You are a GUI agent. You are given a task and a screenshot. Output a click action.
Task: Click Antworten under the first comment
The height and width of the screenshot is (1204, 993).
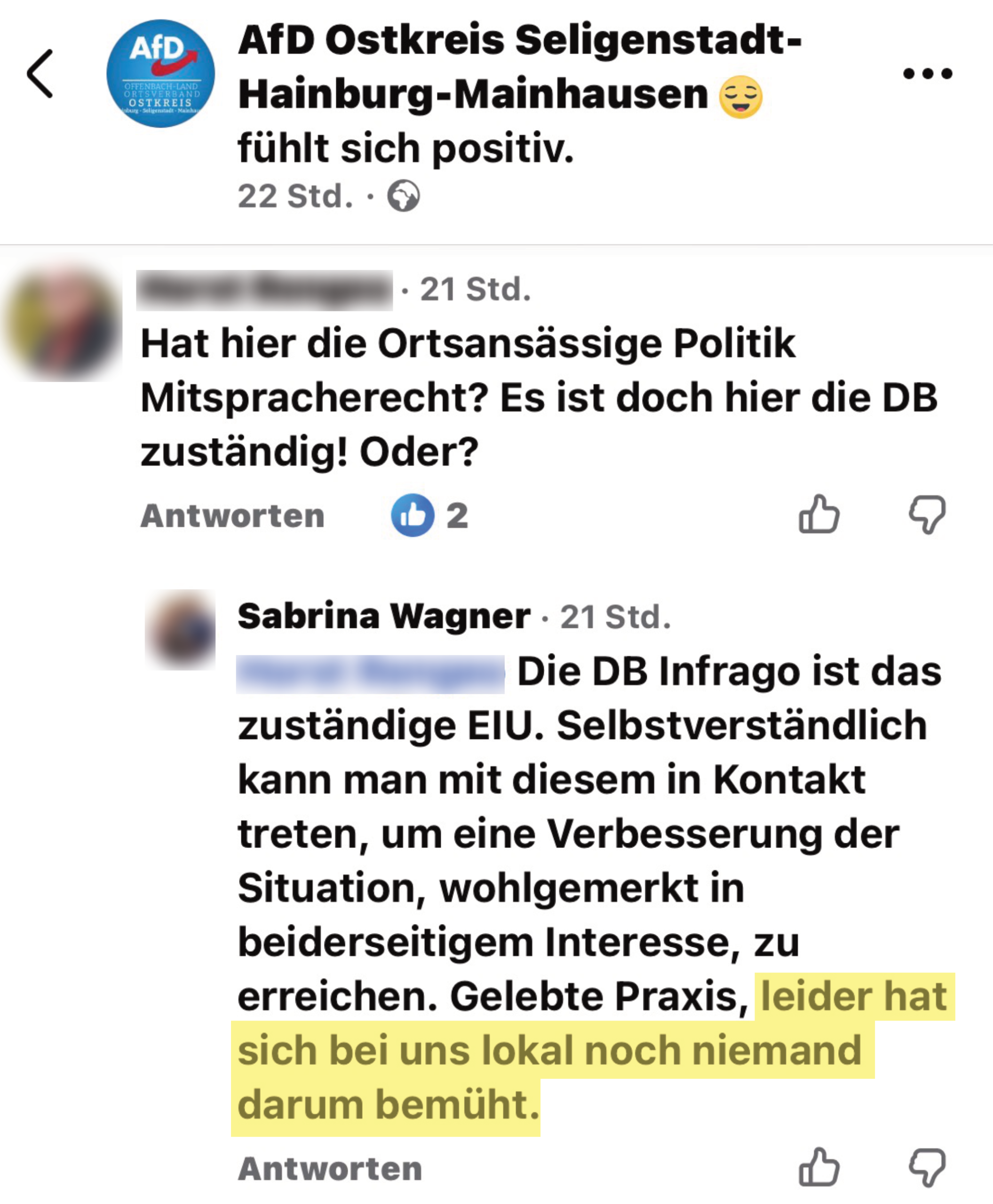coord(231,516)
